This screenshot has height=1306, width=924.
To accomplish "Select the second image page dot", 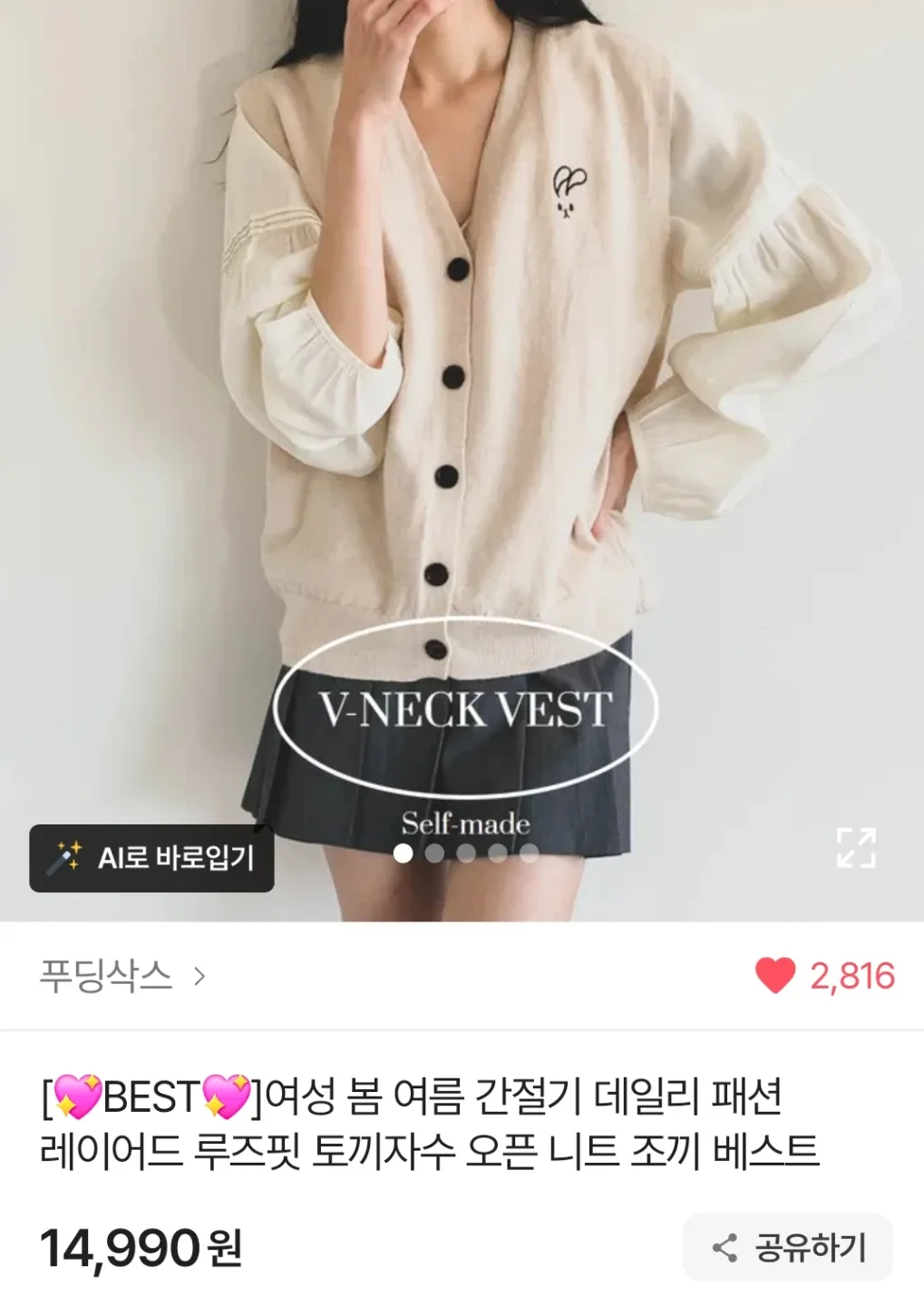I will click(x=434, y=853).
